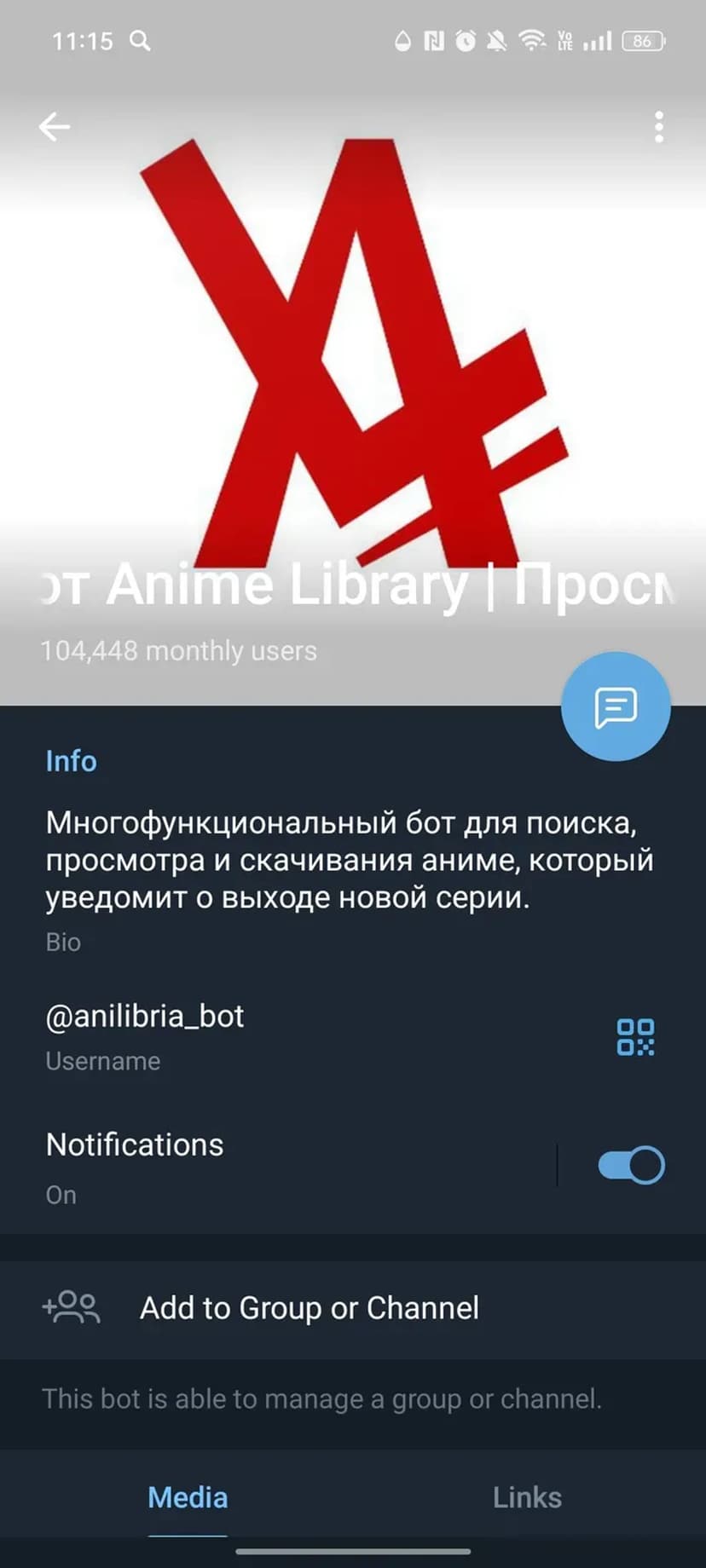706x1568 pixels.
Task: Open Notifications settings row
Action: (x=256, y=1166)
